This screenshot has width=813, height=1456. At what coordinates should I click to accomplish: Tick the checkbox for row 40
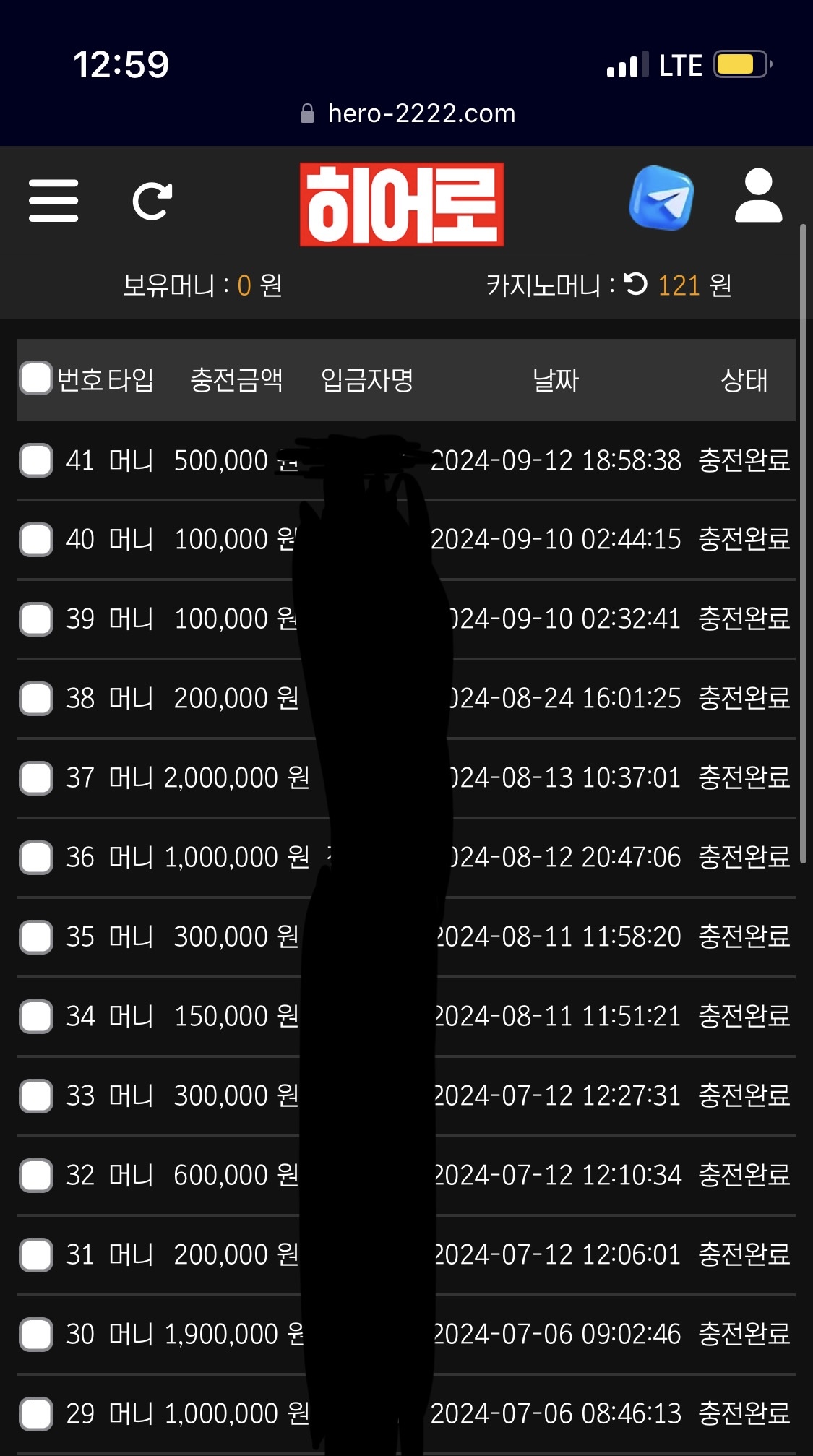click(x=36, y=540)
